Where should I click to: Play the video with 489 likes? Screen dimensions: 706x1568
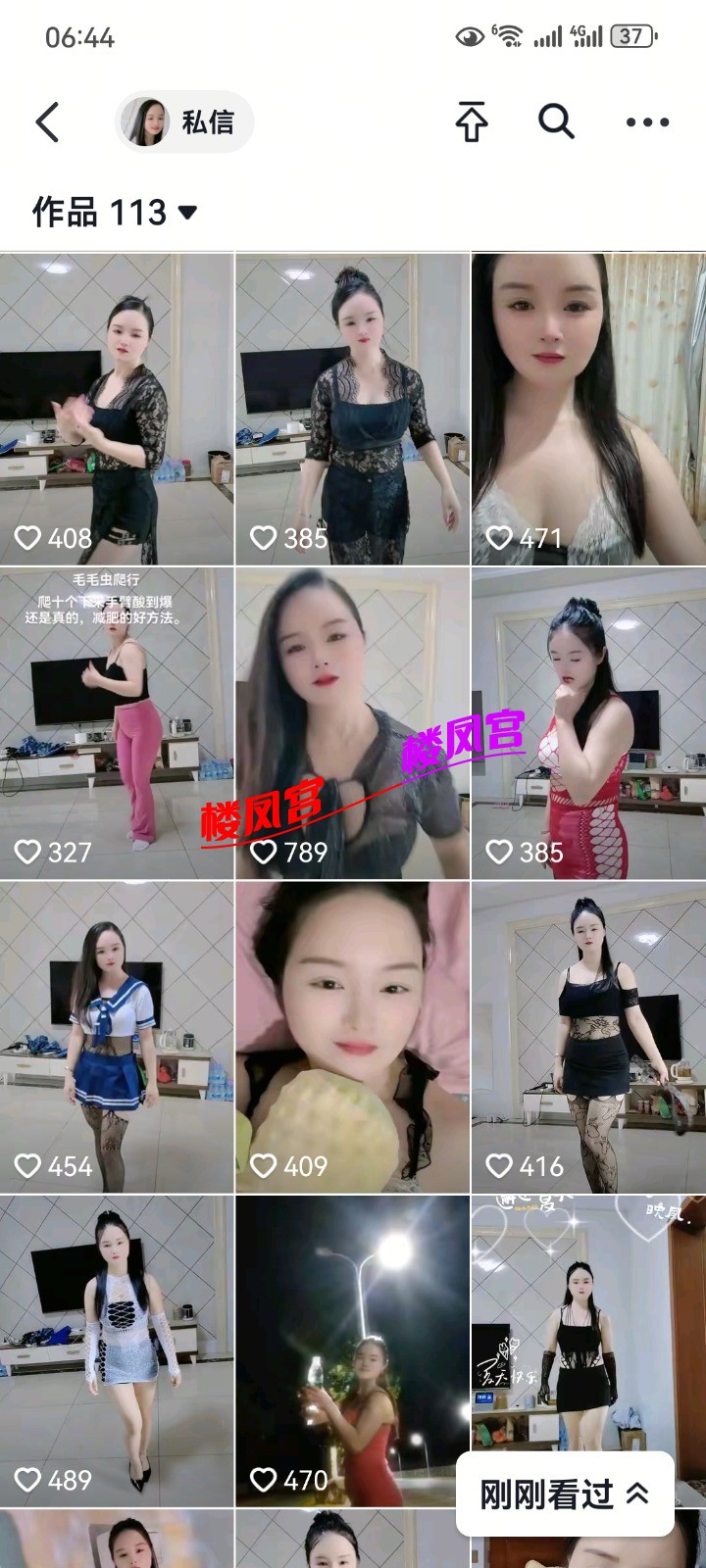coord(117,1349)
